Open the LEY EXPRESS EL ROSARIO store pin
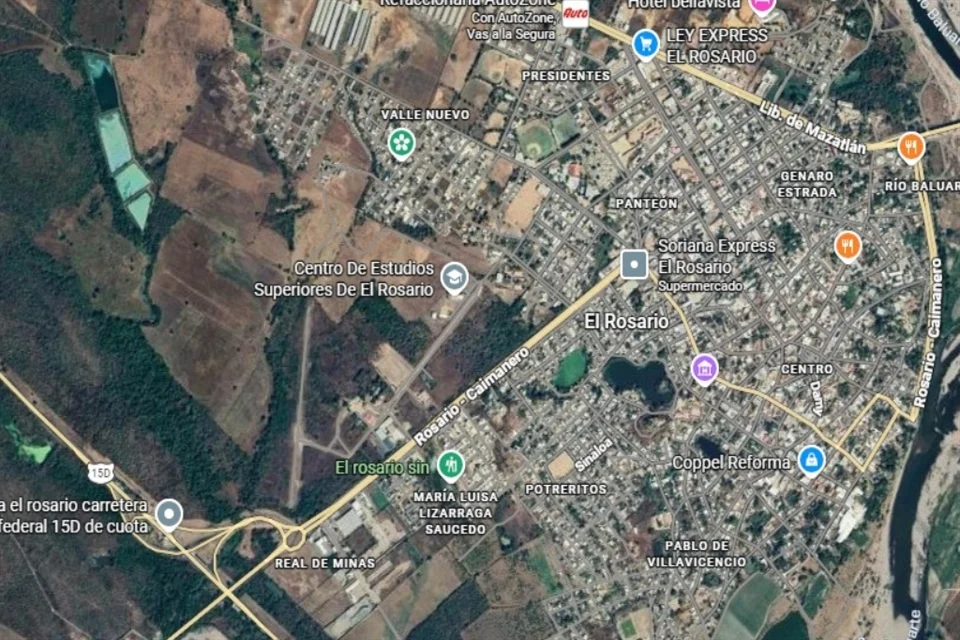960x640 pixels. (646, 43)
